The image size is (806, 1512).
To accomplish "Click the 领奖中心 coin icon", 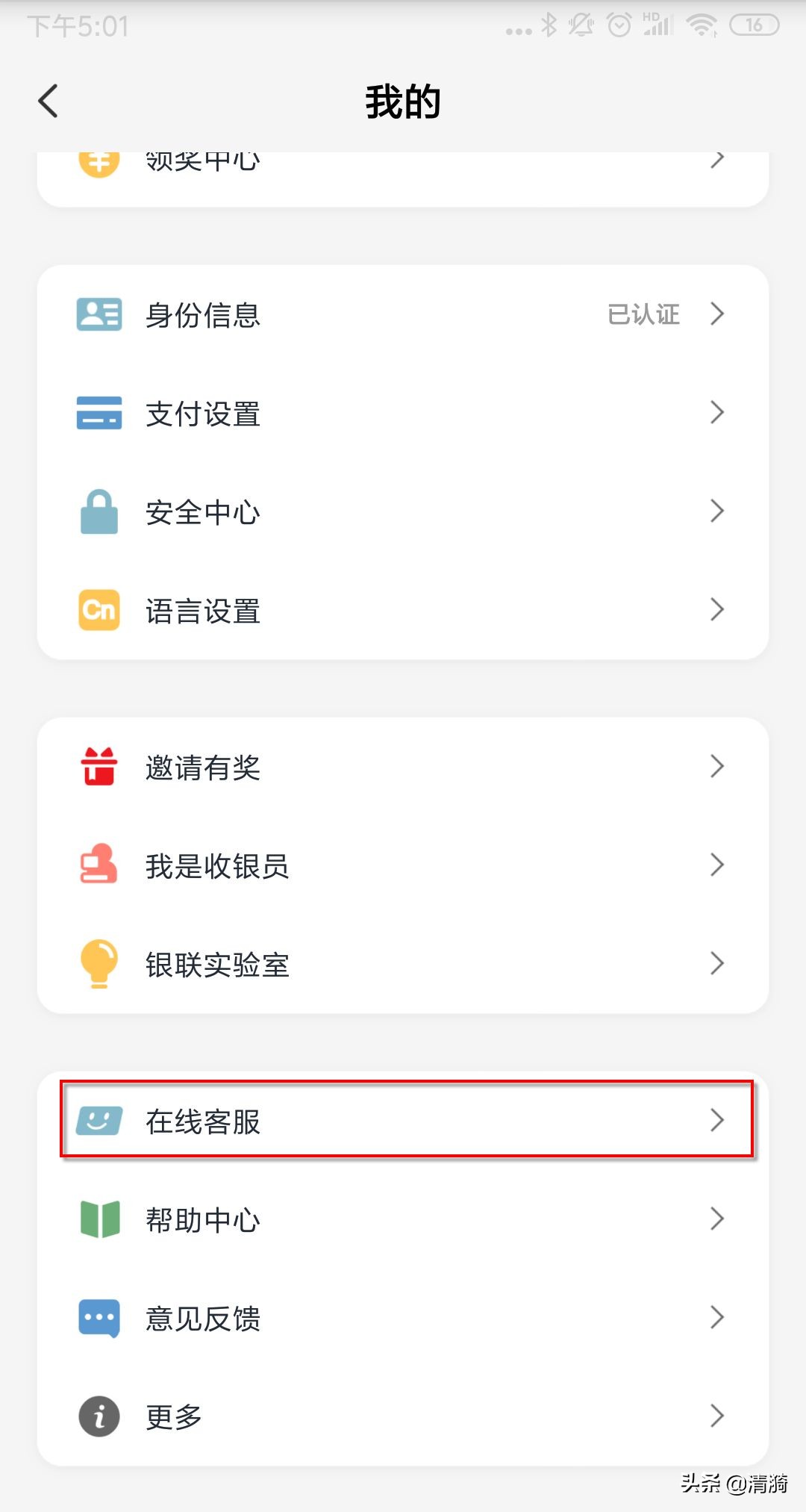I will (99, 161).
